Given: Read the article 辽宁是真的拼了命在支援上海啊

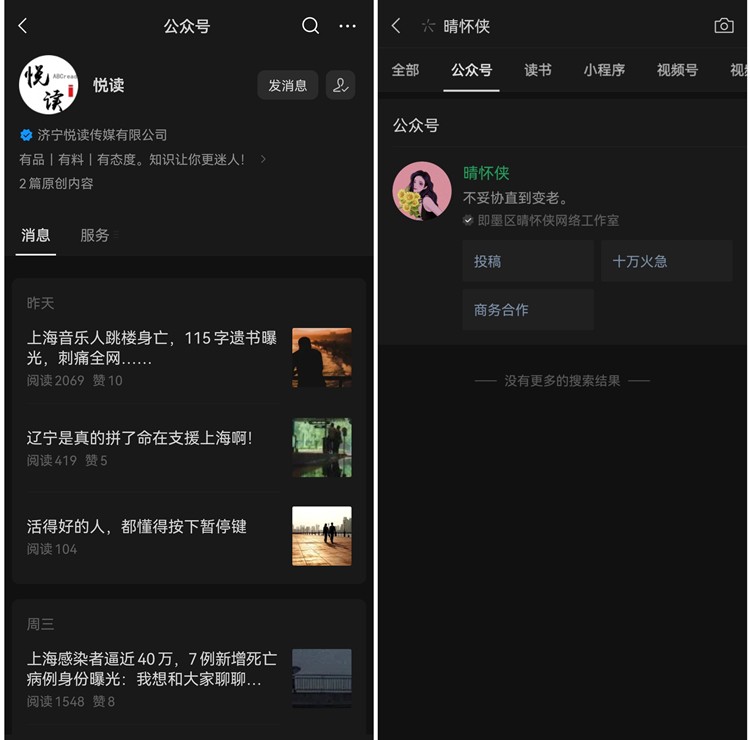Looking at the screenshot, I should pyautogui.click(x=140, y=438).
